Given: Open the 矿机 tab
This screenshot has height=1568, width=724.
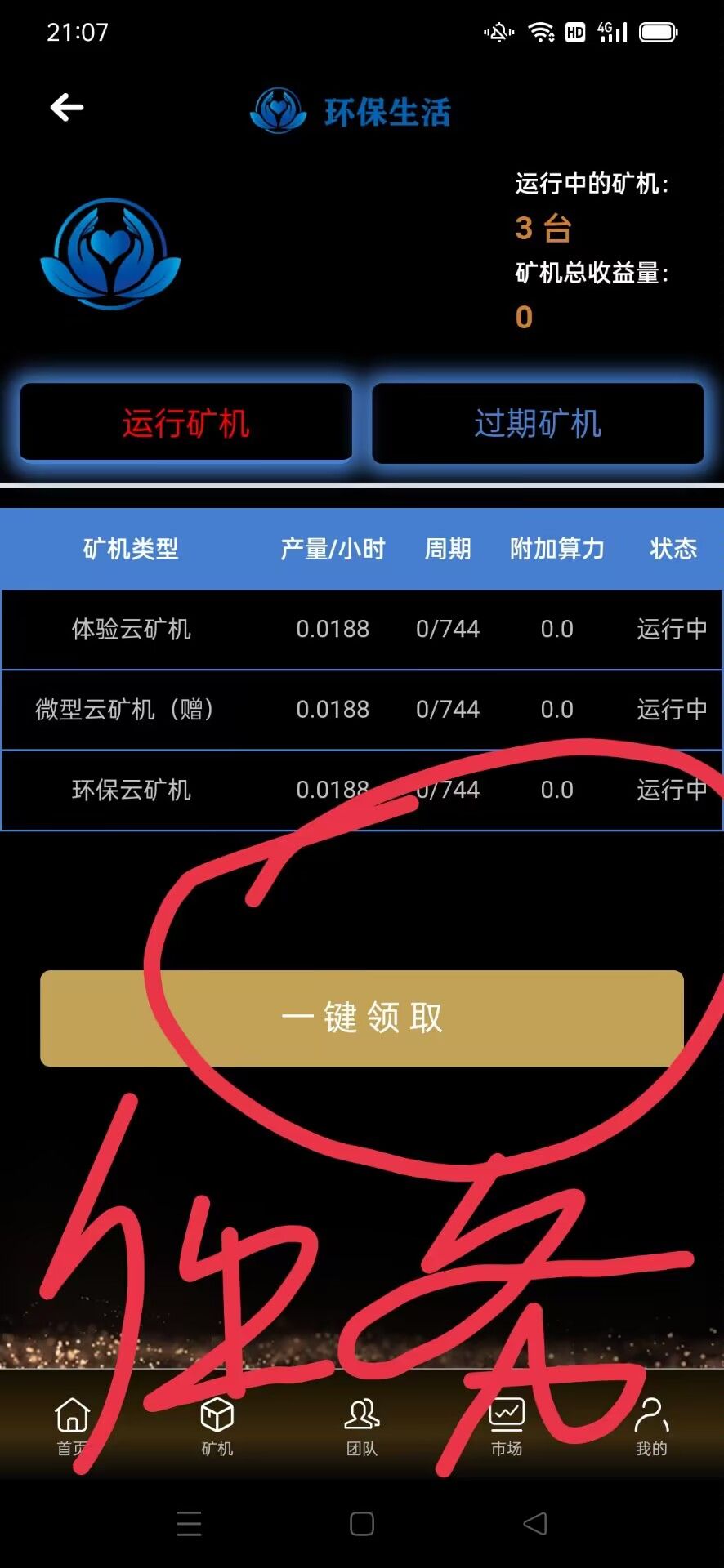Looking at the screenshot, I should tap(217, 1425).
